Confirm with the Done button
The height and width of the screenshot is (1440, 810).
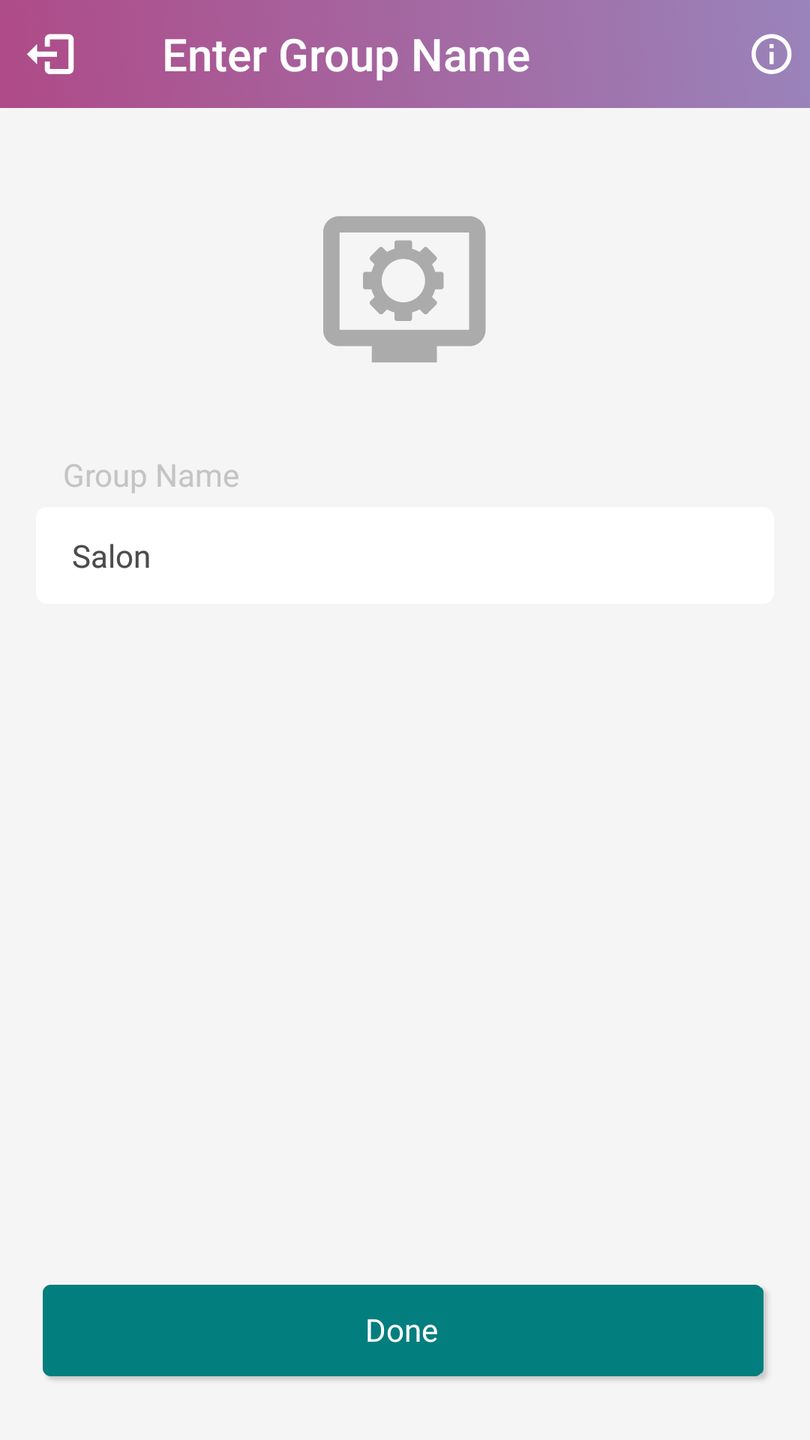[403, 1330]
